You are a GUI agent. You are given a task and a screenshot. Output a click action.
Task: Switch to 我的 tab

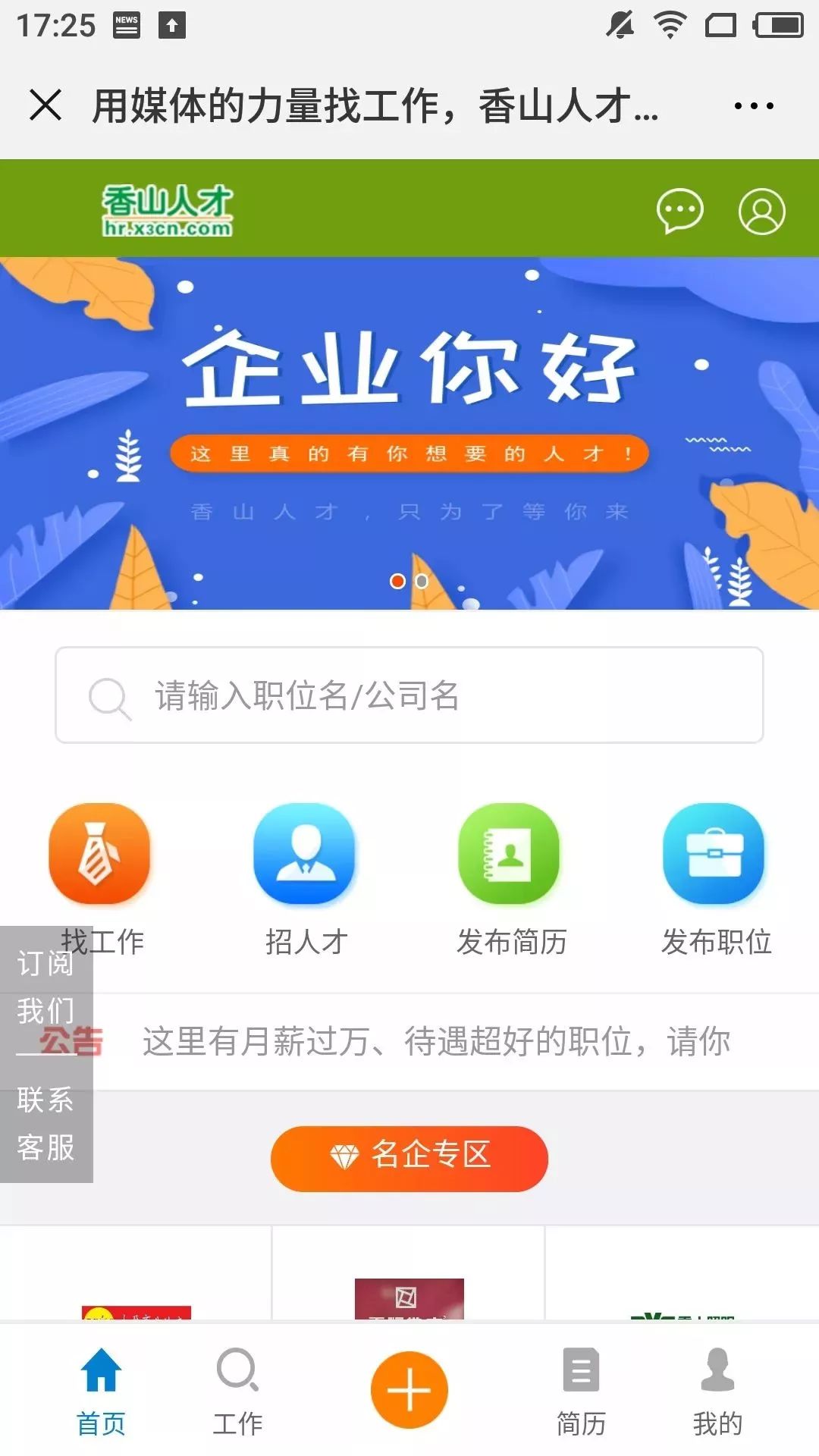click(x=717, y=1392)
